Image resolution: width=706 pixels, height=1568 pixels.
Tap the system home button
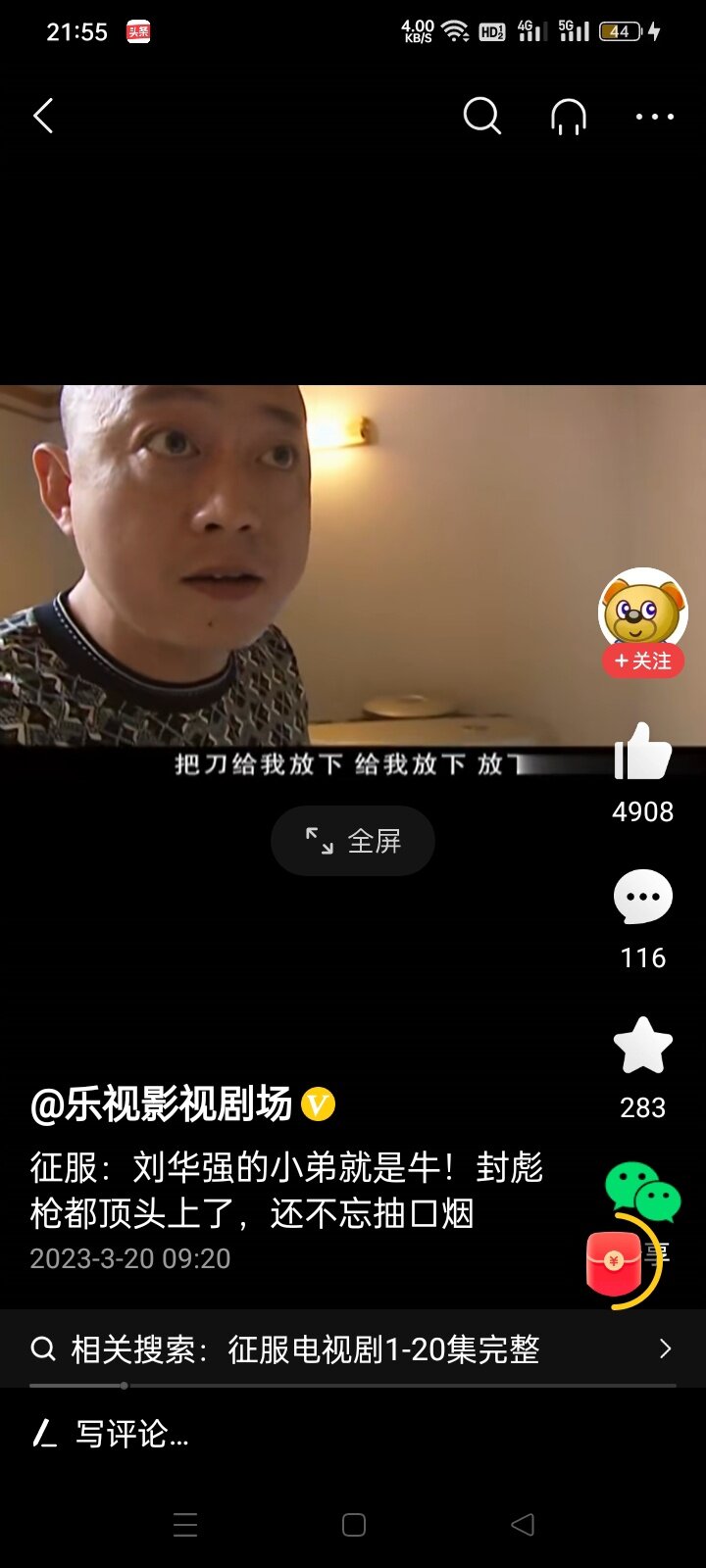tap(354, 1525)
